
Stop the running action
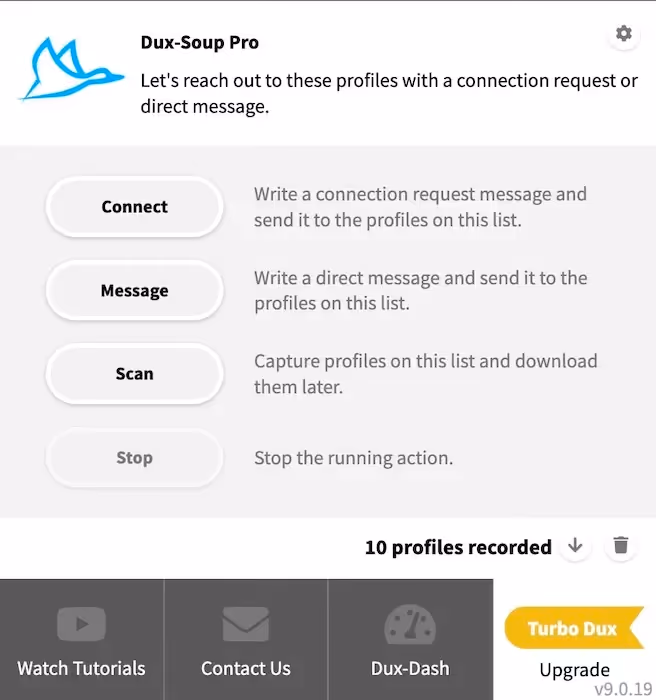click(134, 458)
